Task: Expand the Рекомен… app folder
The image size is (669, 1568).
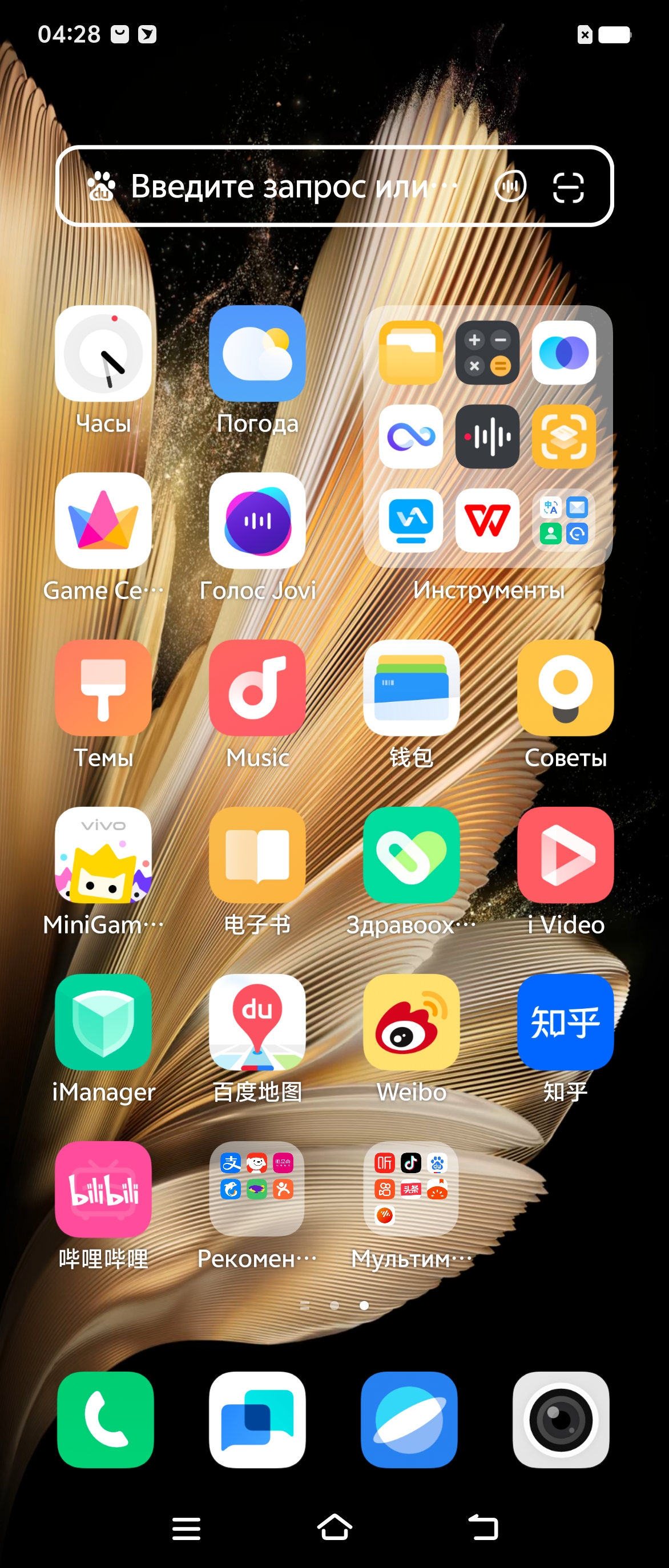Action: 257,1189
